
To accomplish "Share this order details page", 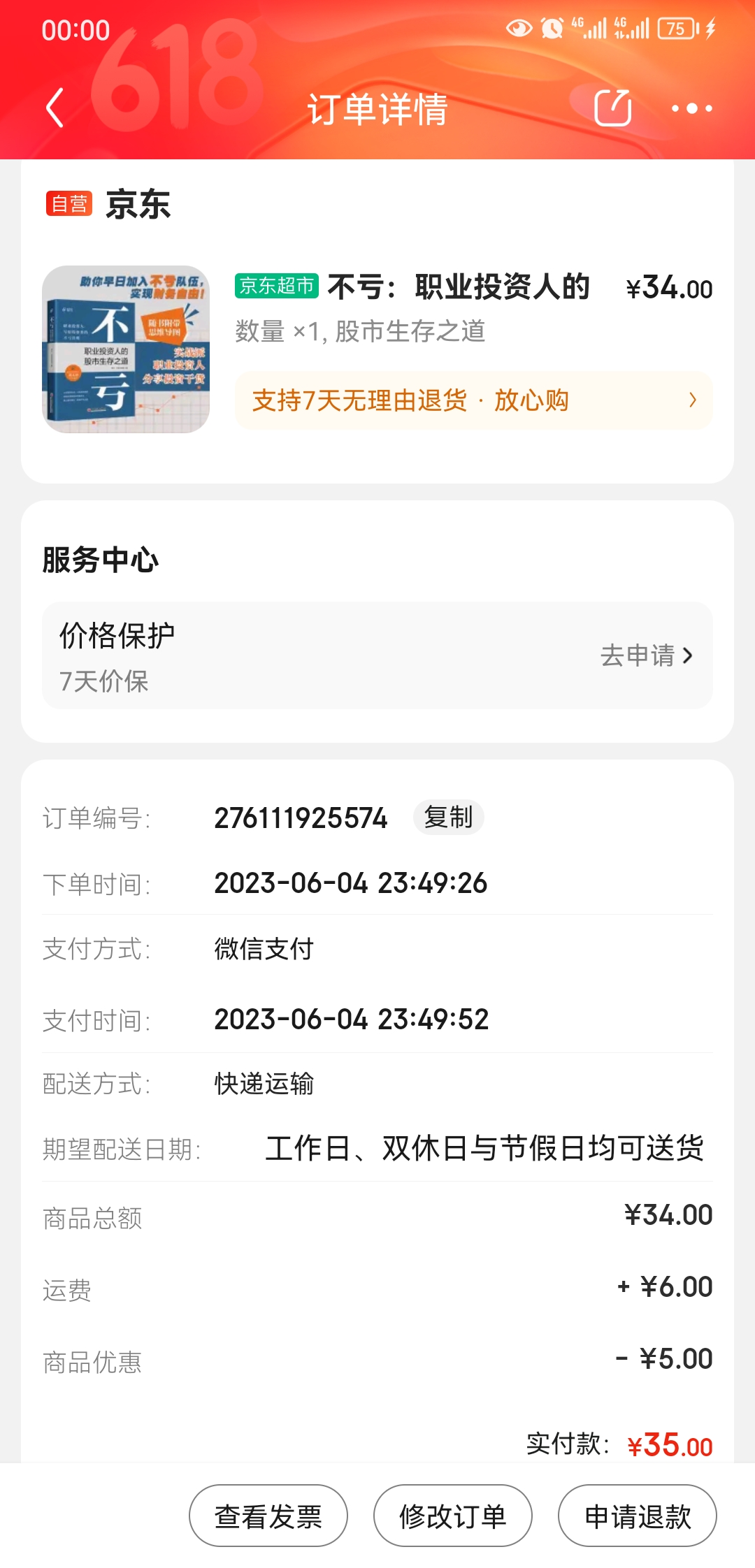I will pos(612,108).
